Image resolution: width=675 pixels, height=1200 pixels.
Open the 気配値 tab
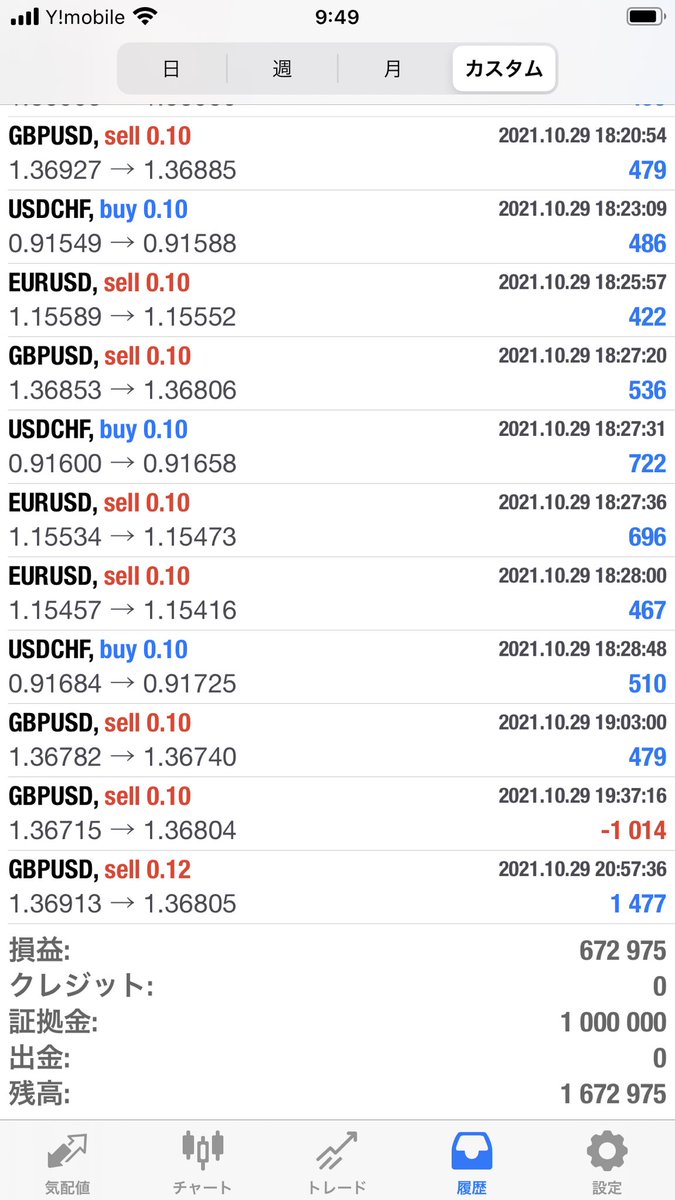(x=68, y=1162)
